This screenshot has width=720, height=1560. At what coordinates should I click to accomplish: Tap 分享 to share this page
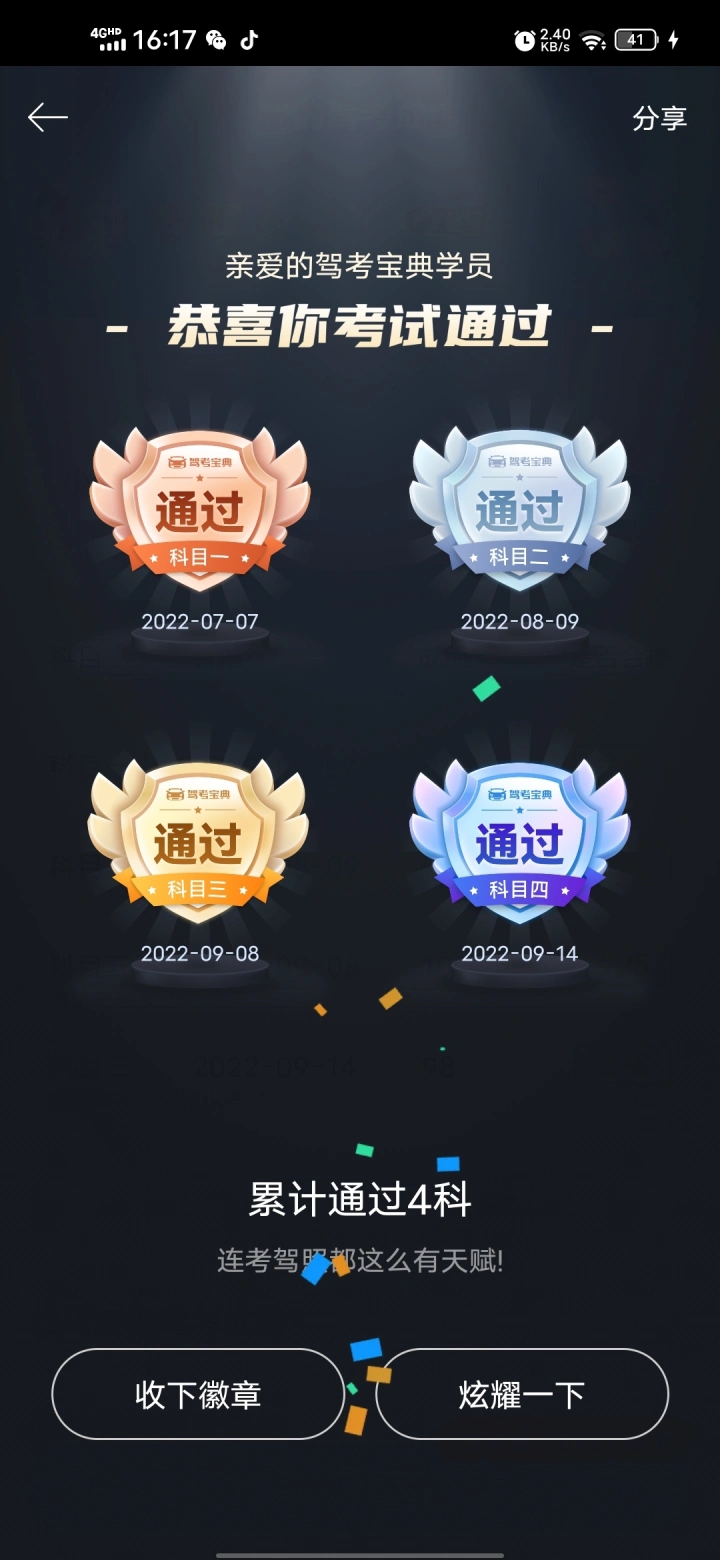coord(659,118)
